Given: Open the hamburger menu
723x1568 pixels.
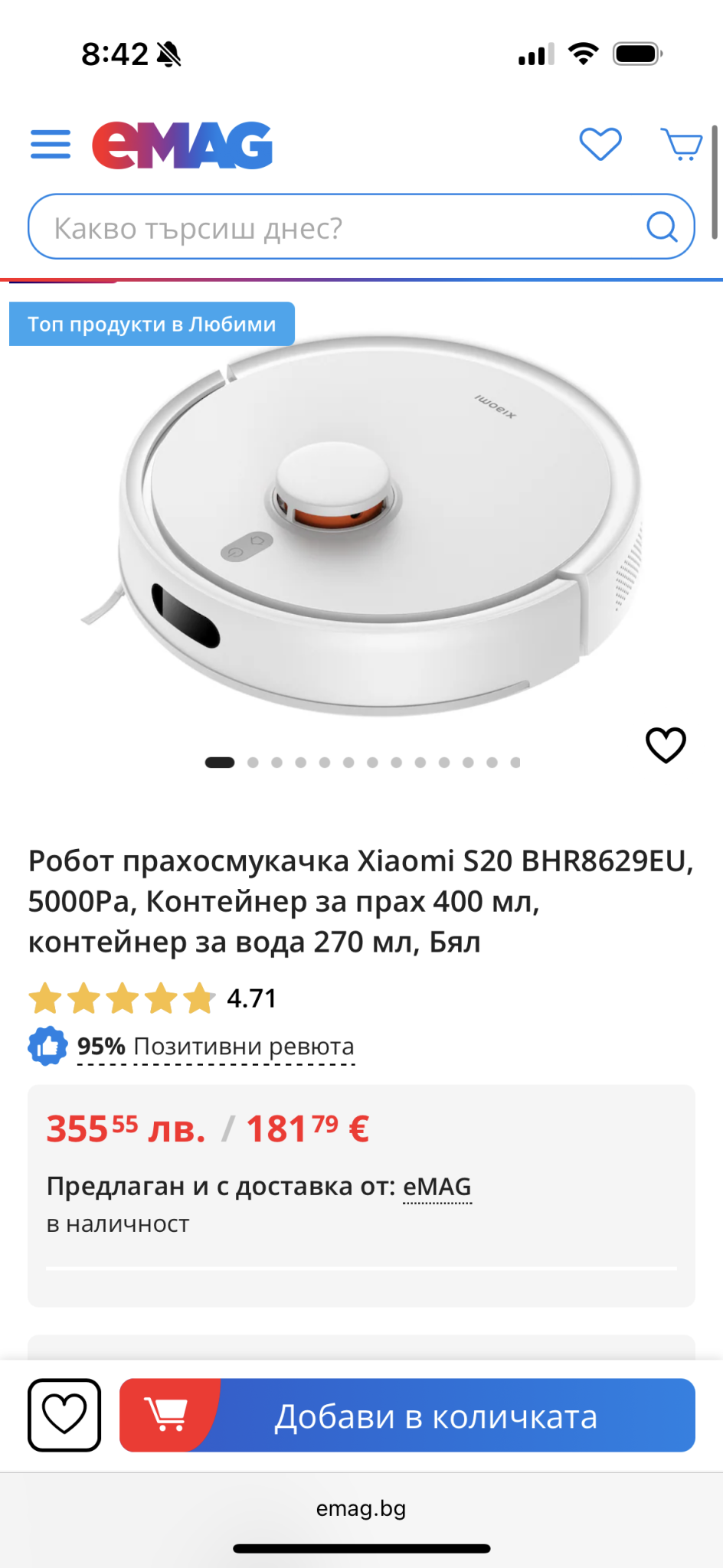Looking at the screenshot, I should tap(51, 144).
